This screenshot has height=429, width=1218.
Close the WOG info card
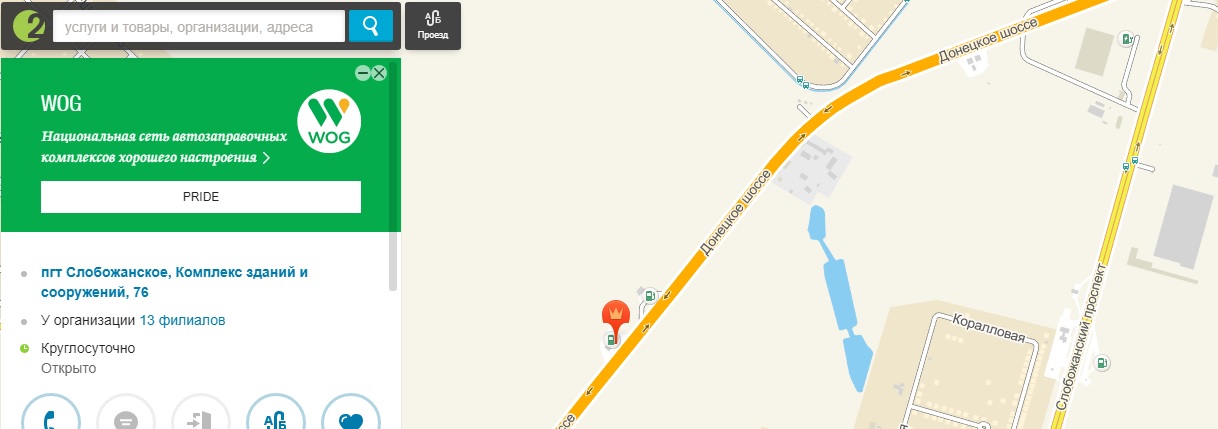click(379, 73)
